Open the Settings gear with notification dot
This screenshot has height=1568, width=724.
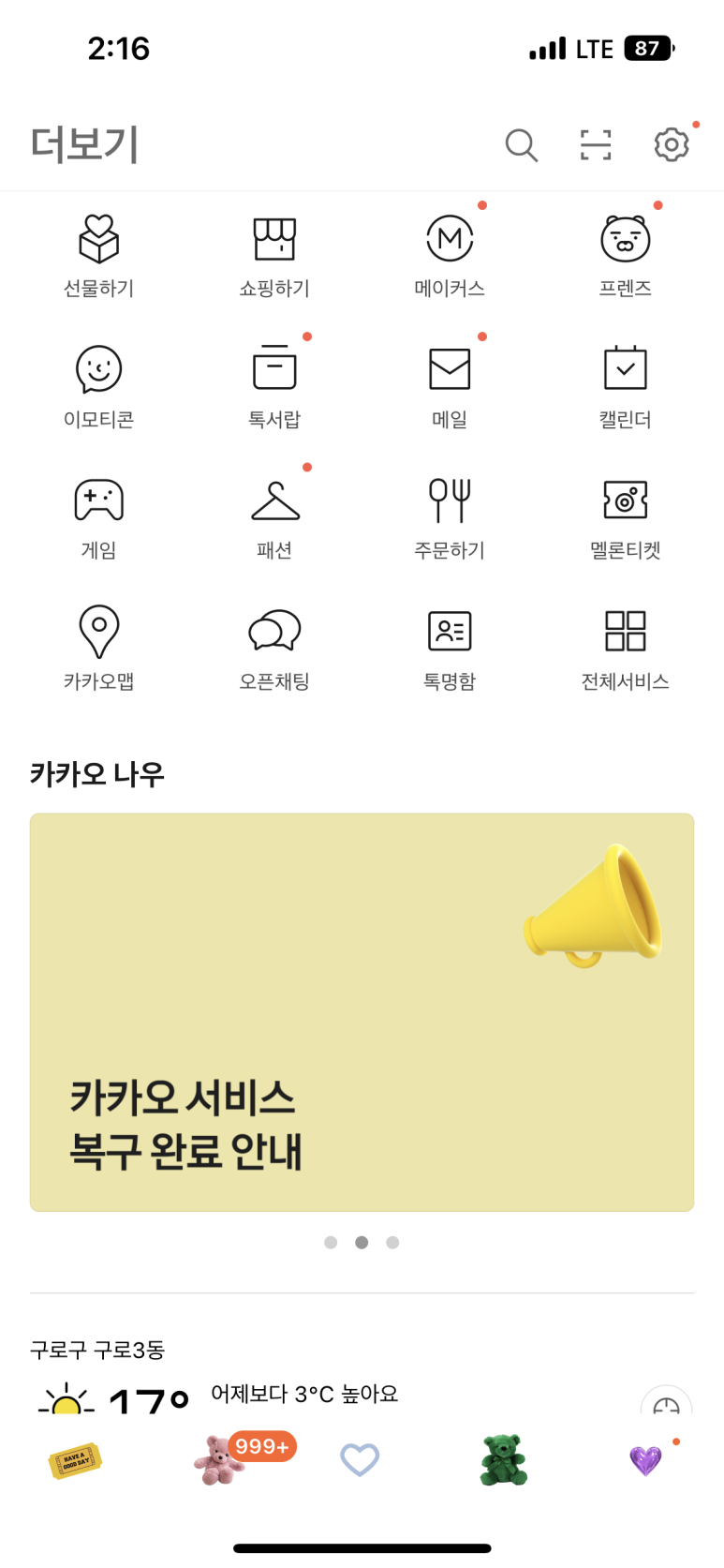click(671, 145)
